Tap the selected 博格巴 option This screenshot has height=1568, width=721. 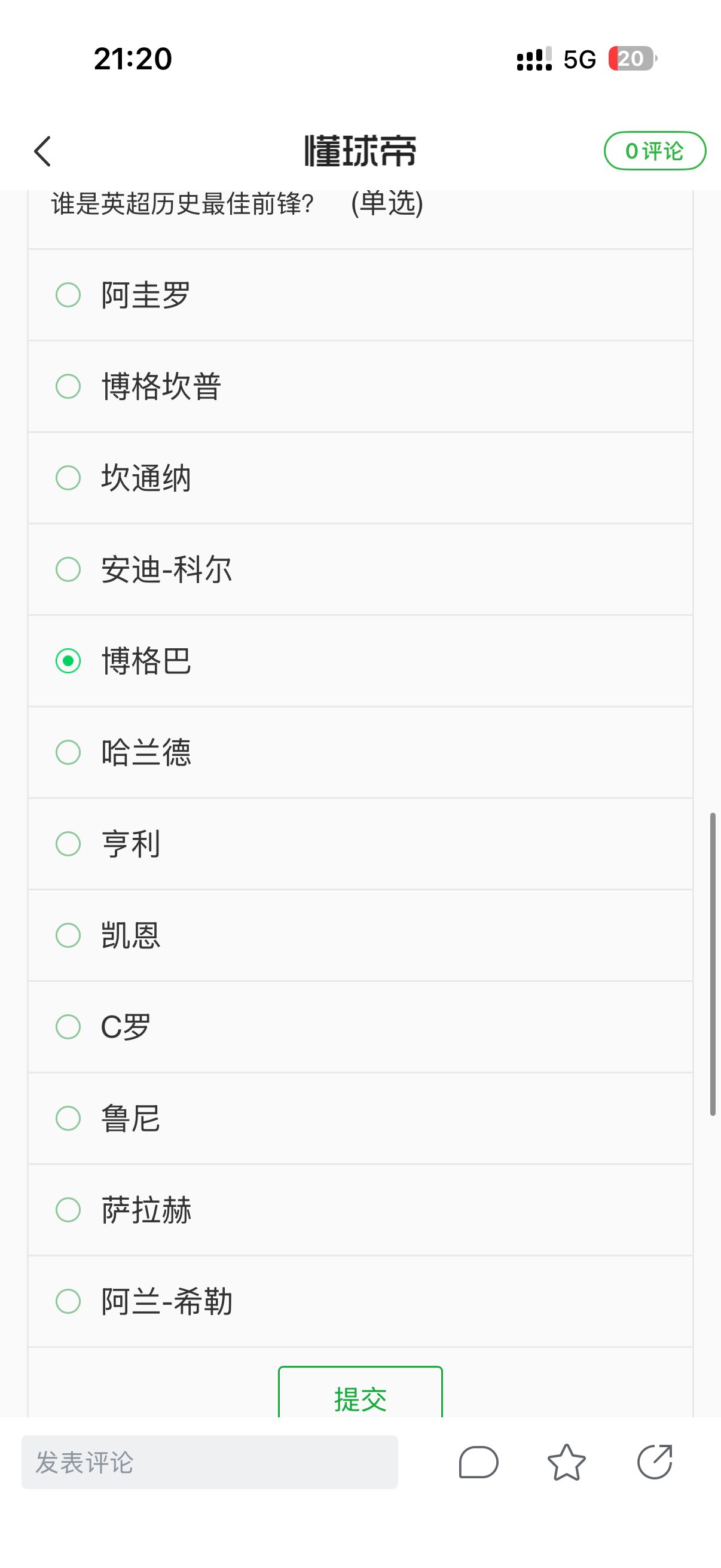[68, 661]
